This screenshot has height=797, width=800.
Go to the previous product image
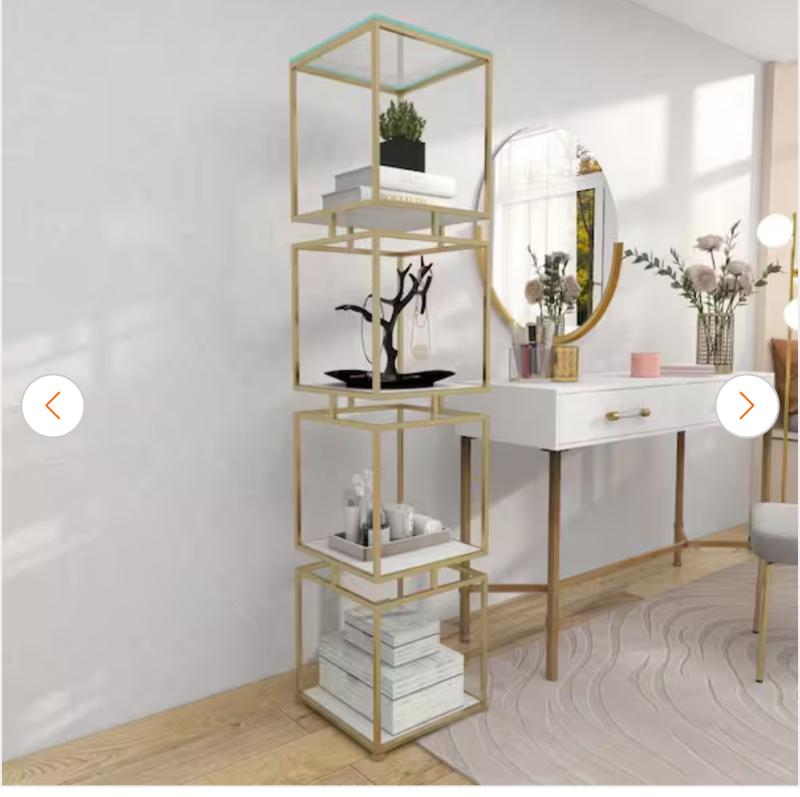point(52,406)
